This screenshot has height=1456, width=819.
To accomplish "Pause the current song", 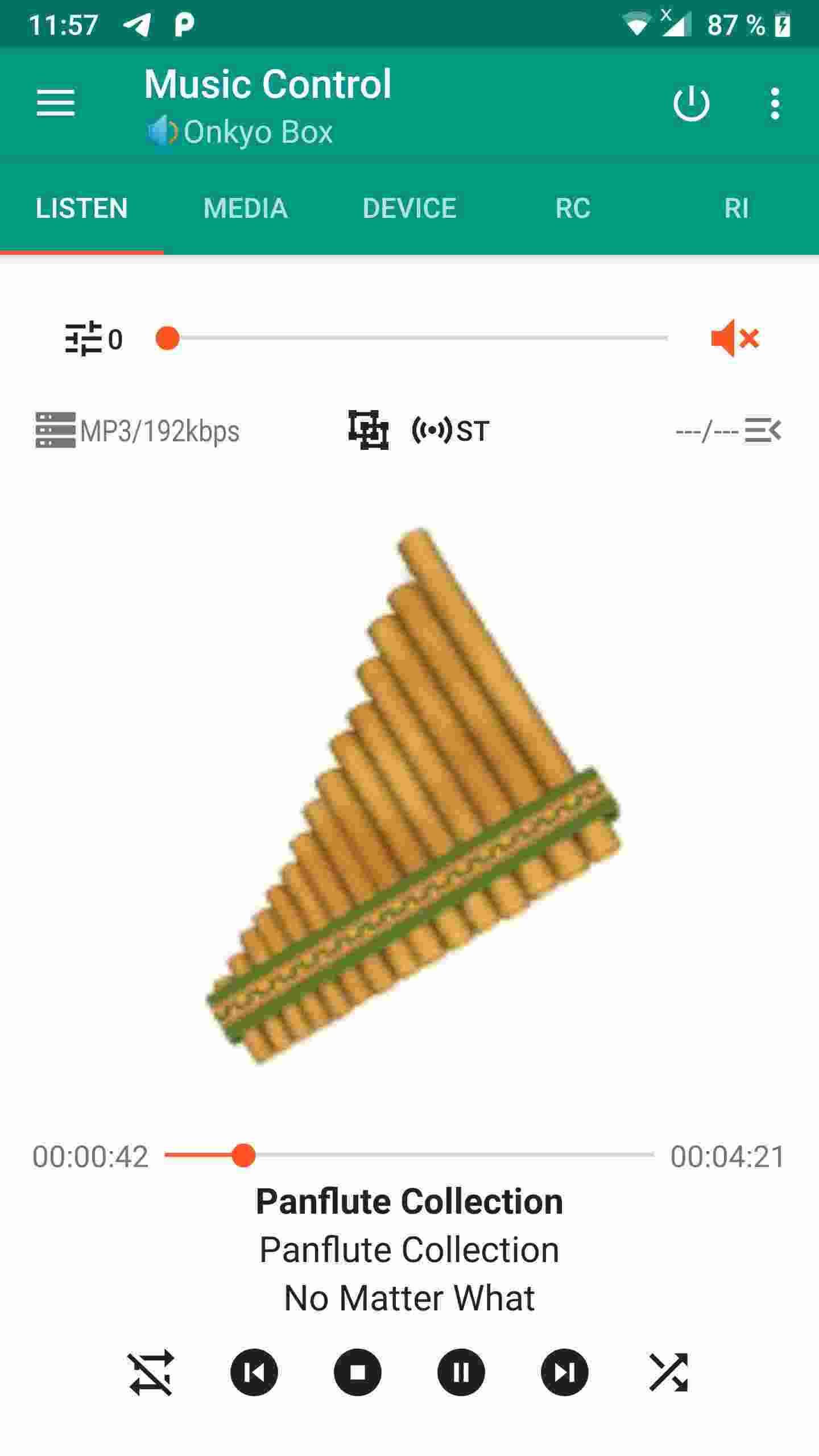I will tap(461, 1372).
